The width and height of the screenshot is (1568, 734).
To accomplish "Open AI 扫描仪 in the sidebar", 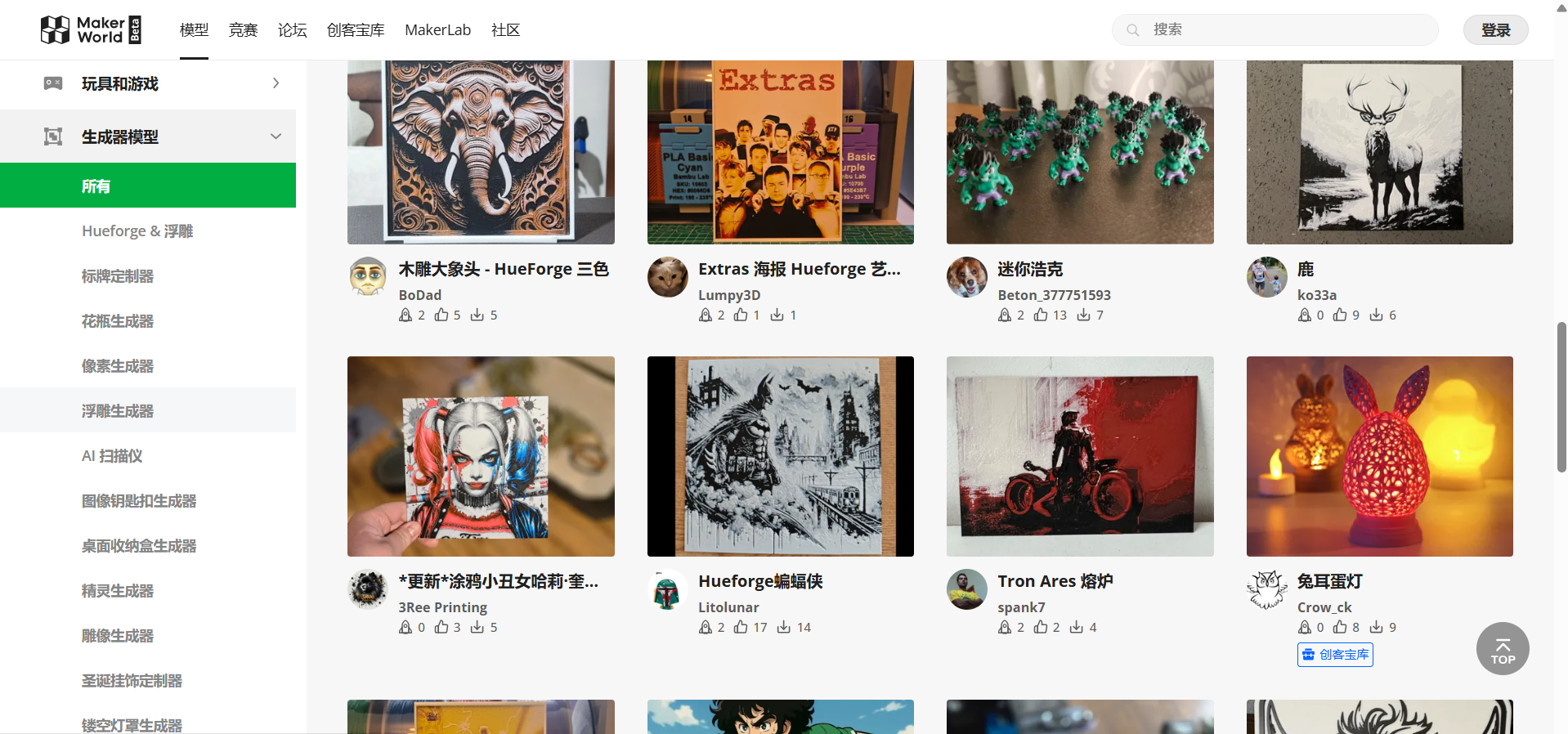I will tap(112, 456).
